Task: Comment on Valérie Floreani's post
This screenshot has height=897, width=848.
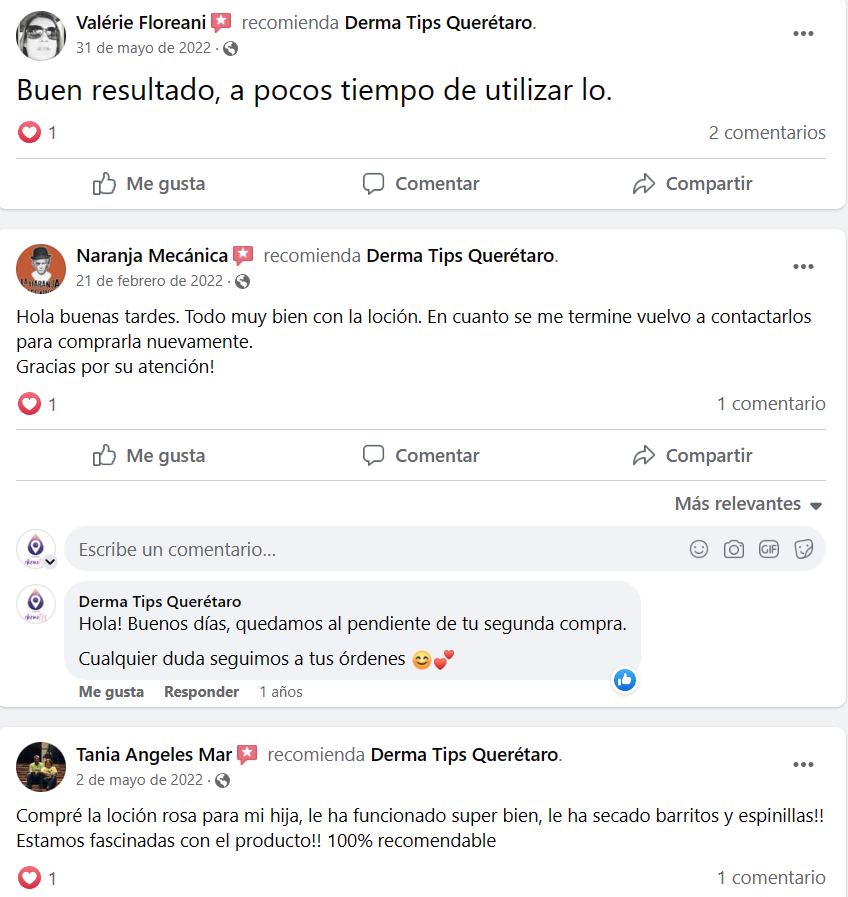Action: [420, 184]
